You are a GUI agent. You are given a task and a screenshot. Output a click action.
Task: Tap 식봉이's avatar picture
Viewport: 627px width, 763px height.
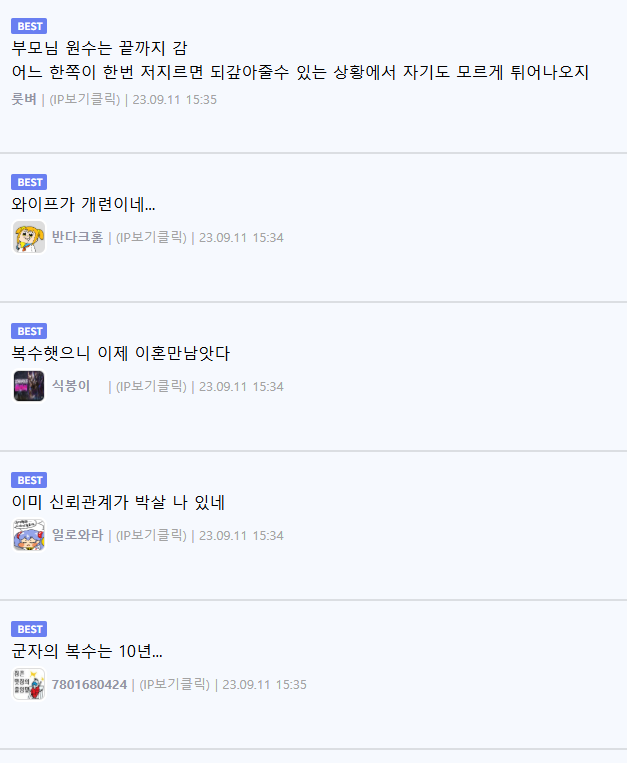pyautogui.click(x=29, y=386)
